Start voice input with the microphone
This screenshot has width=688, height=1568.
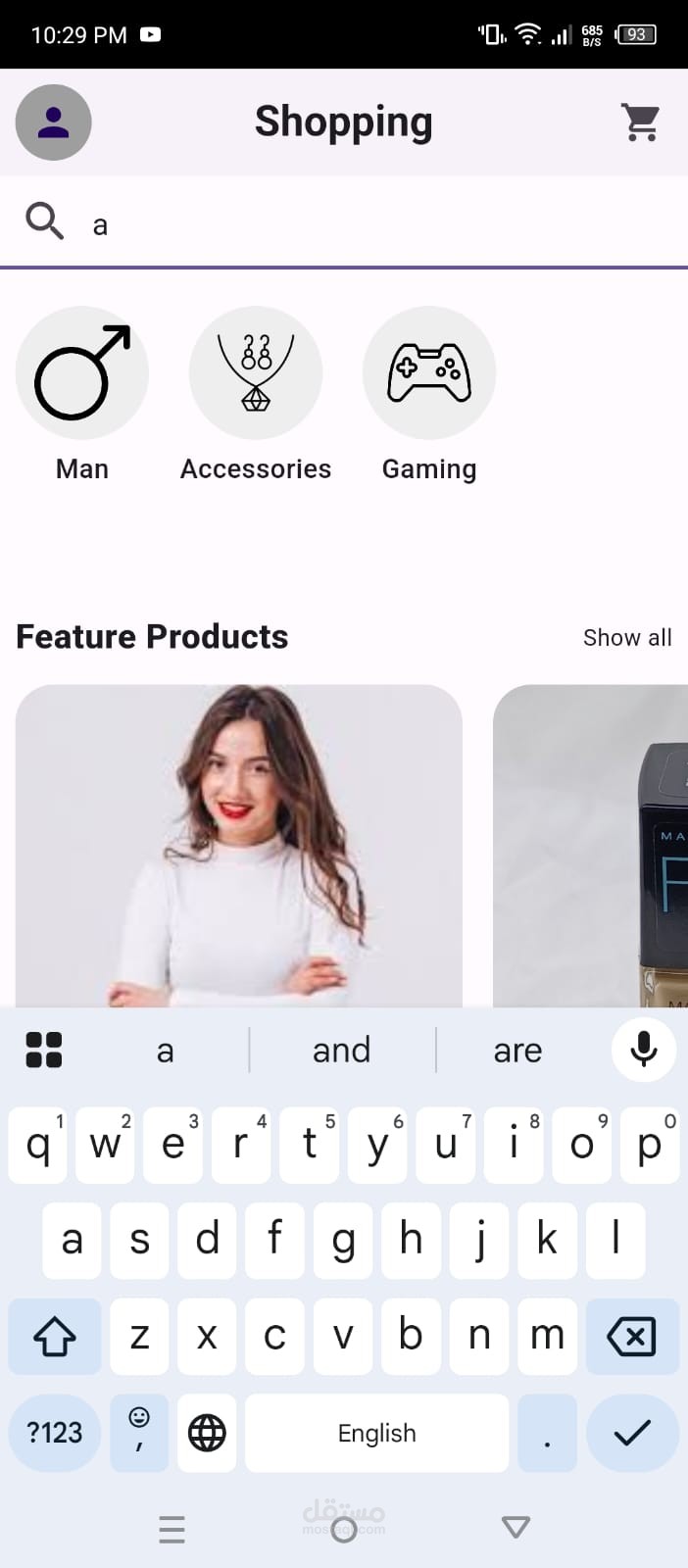click(644, 1050)
